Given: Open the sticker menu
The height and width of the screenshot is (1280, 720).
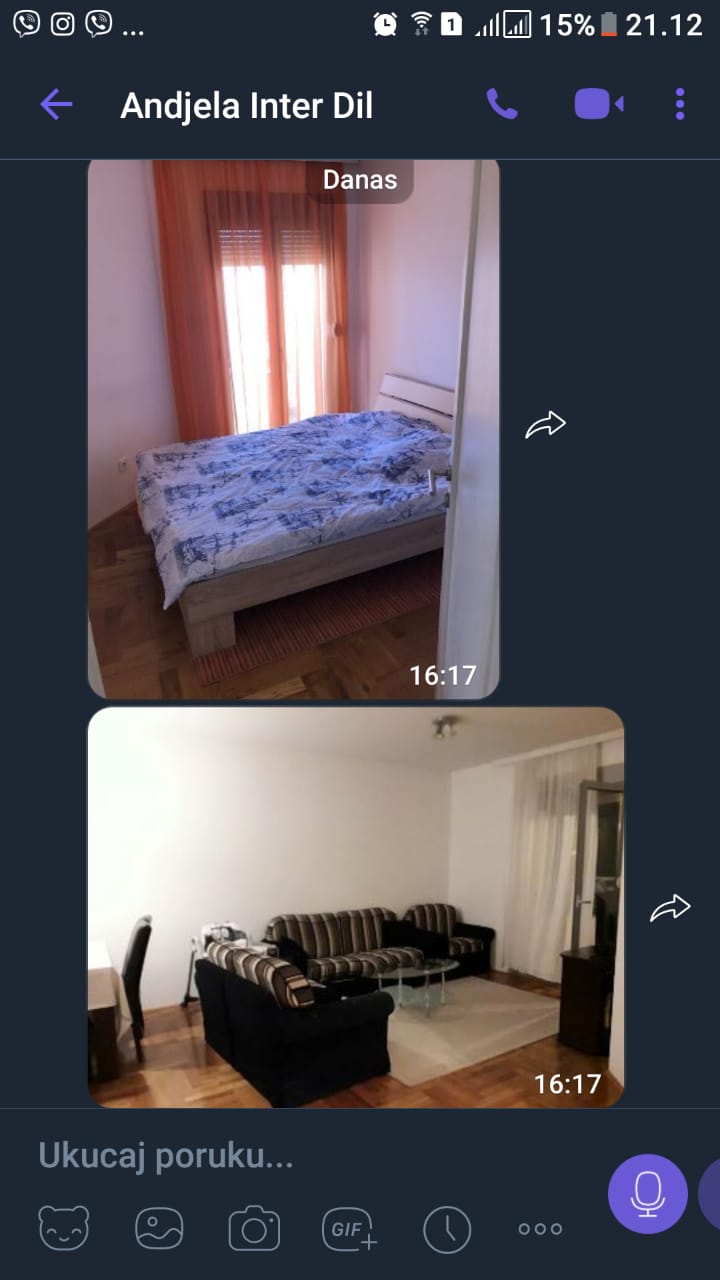Looking at the screenshot, I should [x=64, y=1229].
